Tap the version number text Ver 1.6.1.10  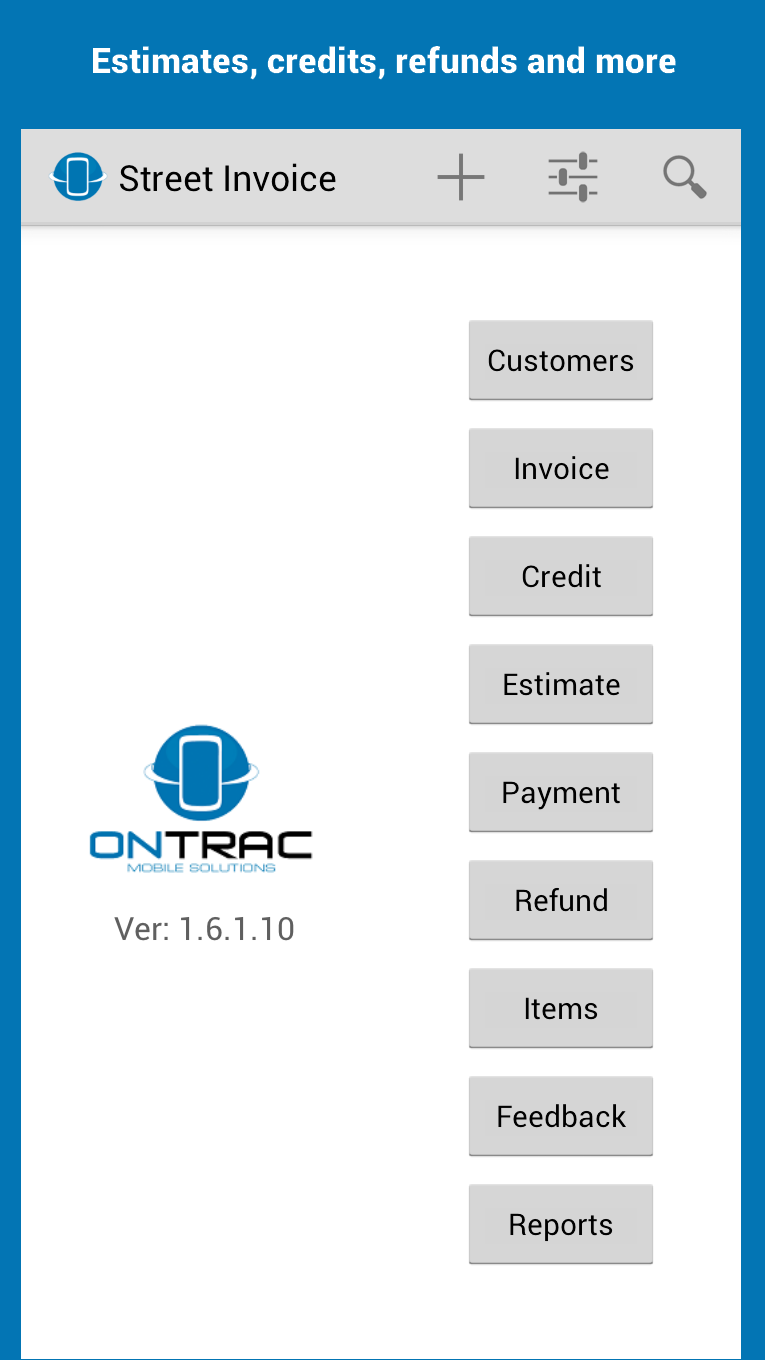click(204, 928)
